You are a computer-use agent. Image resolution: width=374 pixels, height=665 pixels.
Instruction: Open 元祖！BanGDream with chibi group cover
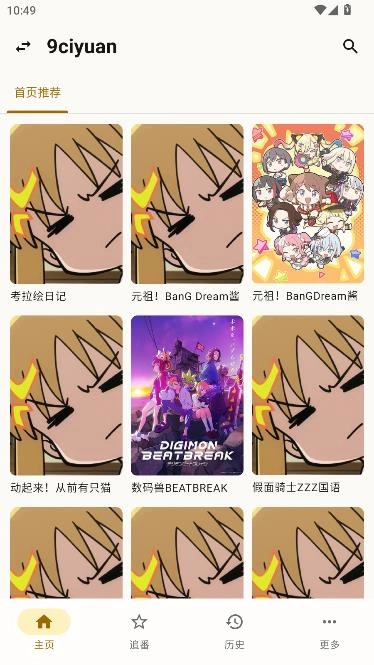(308, 213)
